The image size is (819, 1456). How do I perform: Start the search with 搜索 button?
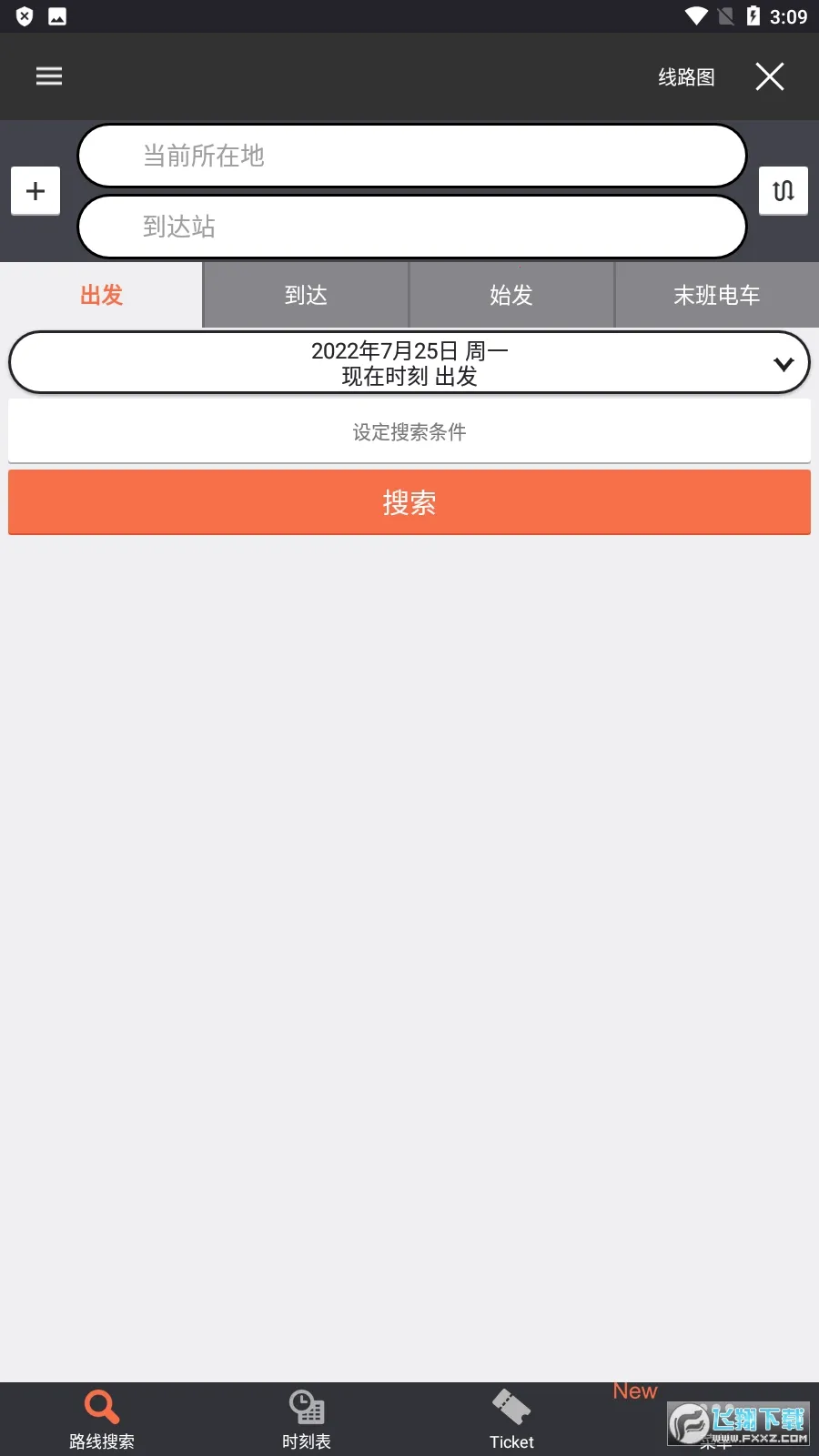click(409, 502)
